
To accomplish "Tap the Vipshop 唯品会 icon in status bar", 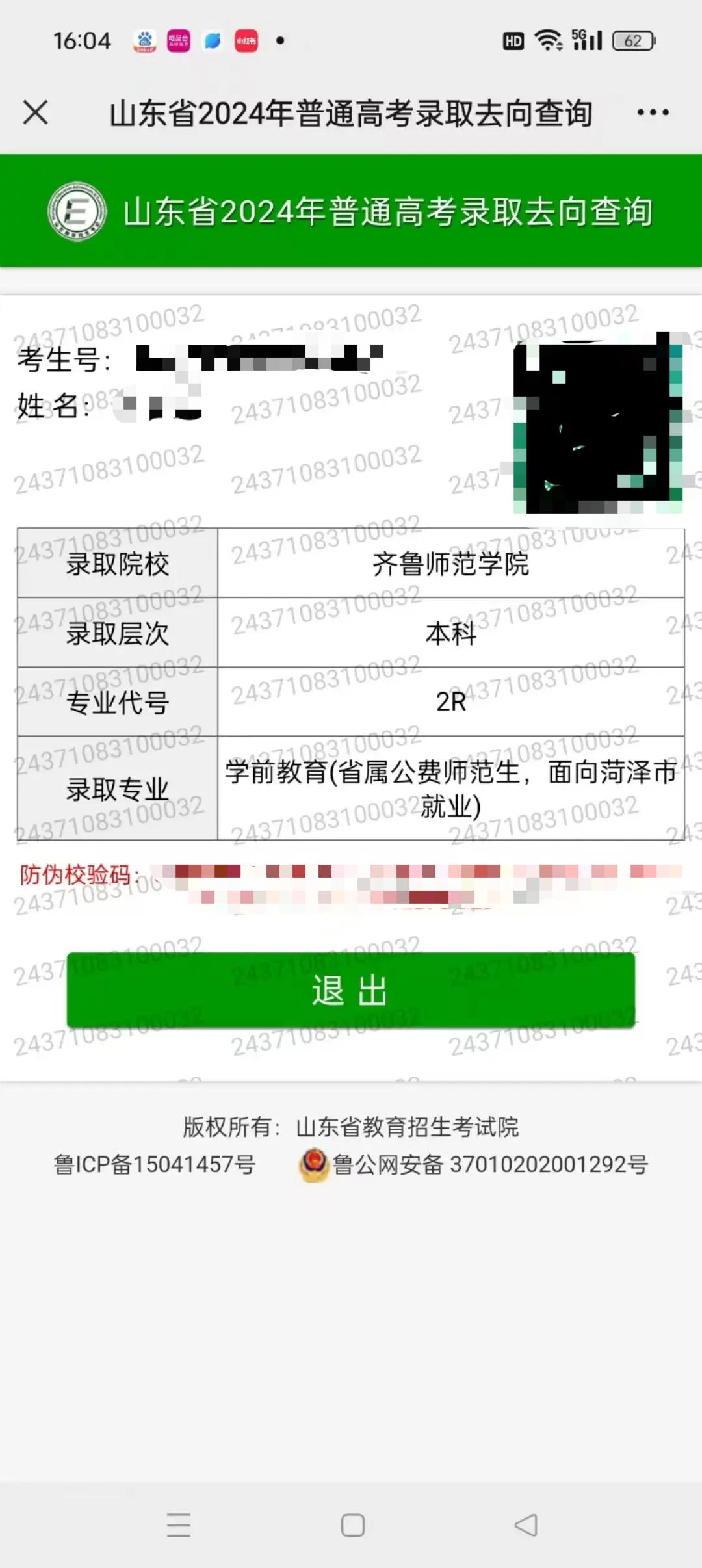I will click(x=177, y=41).
